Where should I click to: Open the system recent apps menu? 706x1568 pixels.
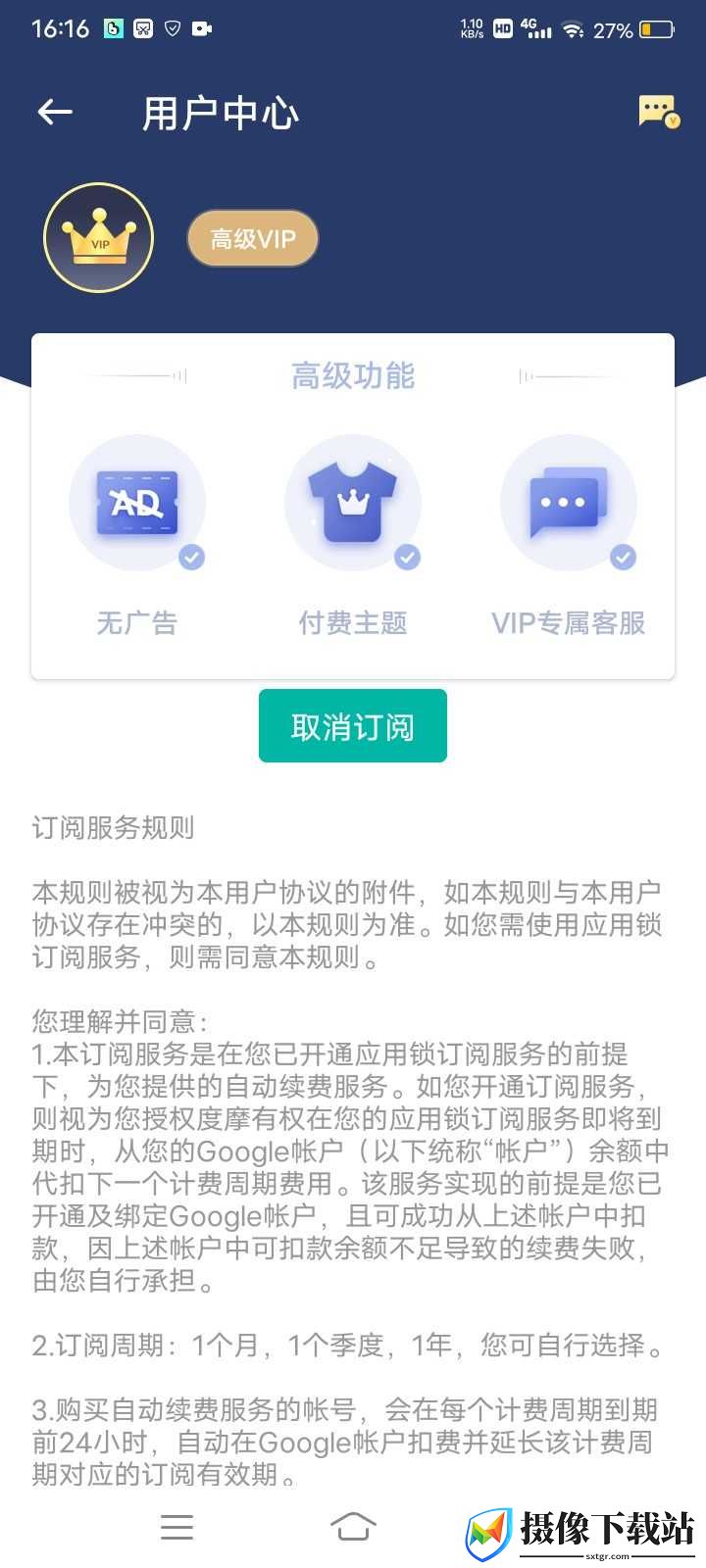176,1526
